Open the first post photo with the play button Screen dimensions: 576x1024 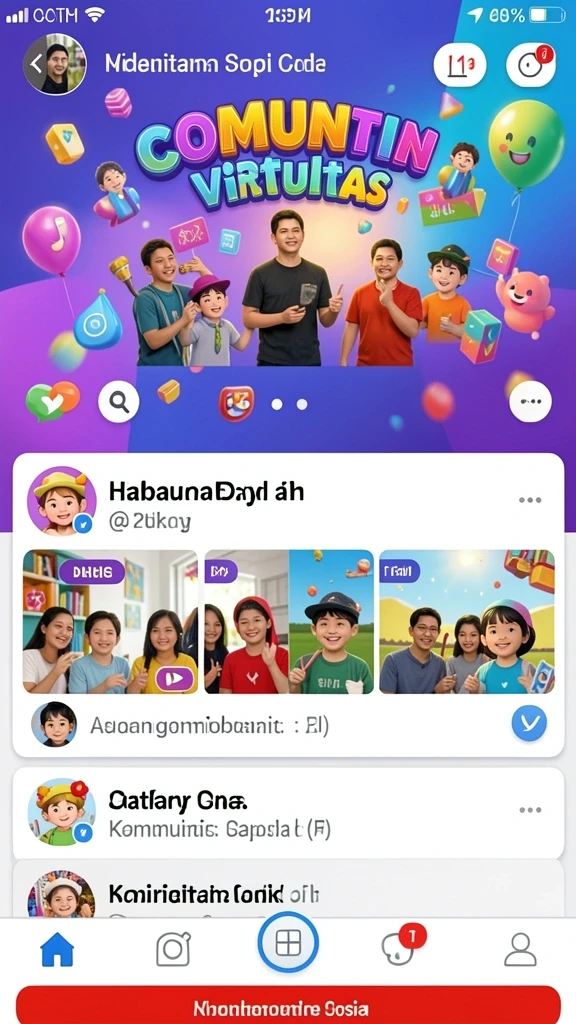(x=110, y=622)
